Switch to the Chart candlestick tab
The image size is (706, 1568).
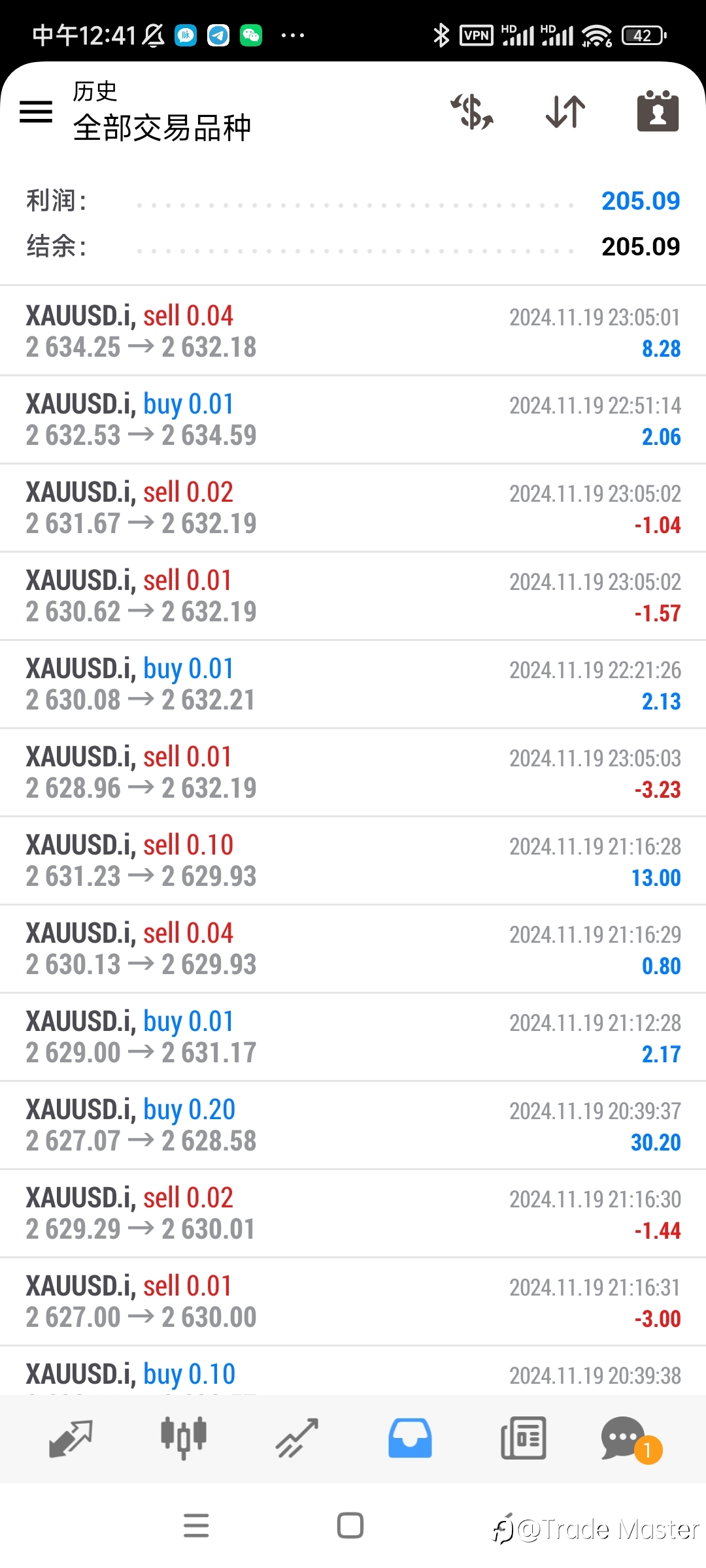(184, 1439)
